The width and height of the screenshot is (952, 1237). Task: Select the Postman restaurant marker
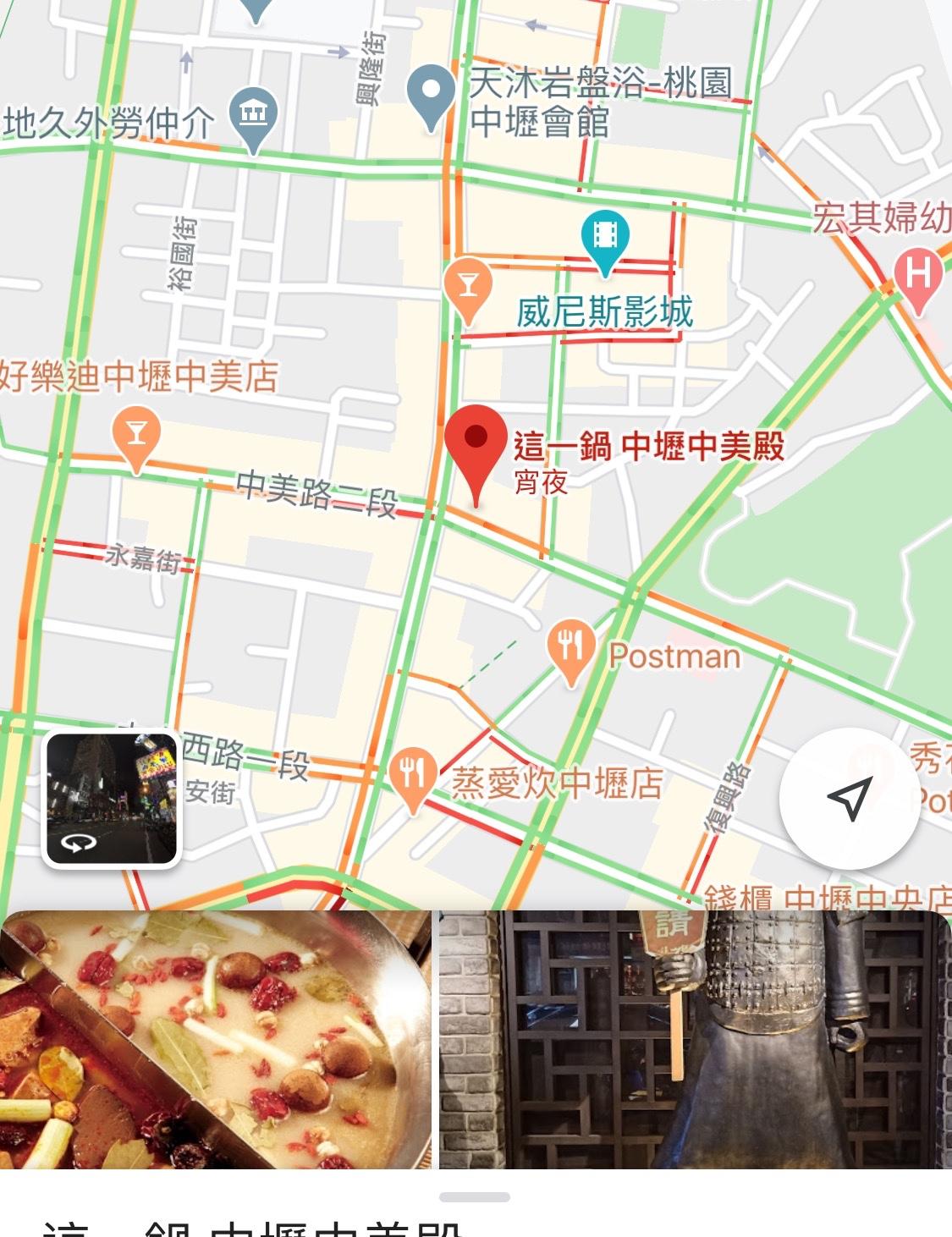[x=572, y=650]
